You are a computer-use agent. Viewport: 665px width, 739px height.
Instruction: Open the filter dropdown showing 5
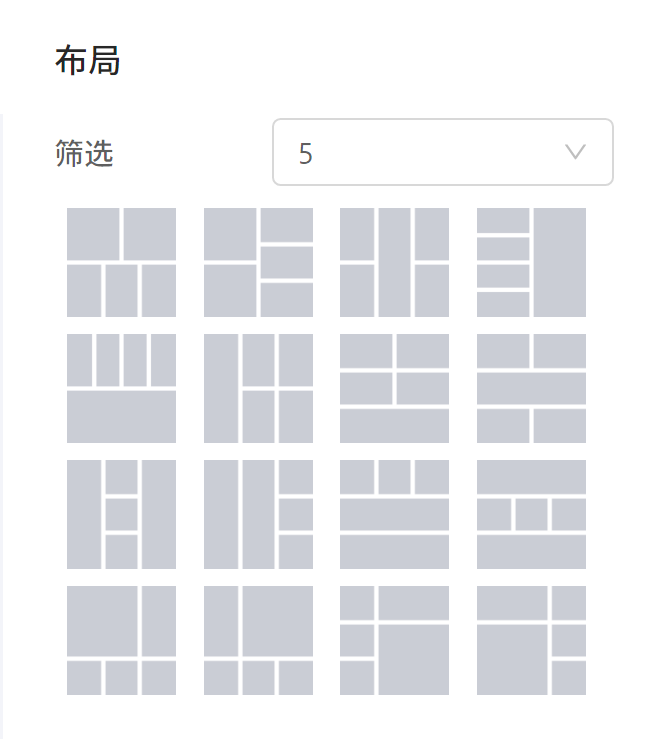[442, 153]
